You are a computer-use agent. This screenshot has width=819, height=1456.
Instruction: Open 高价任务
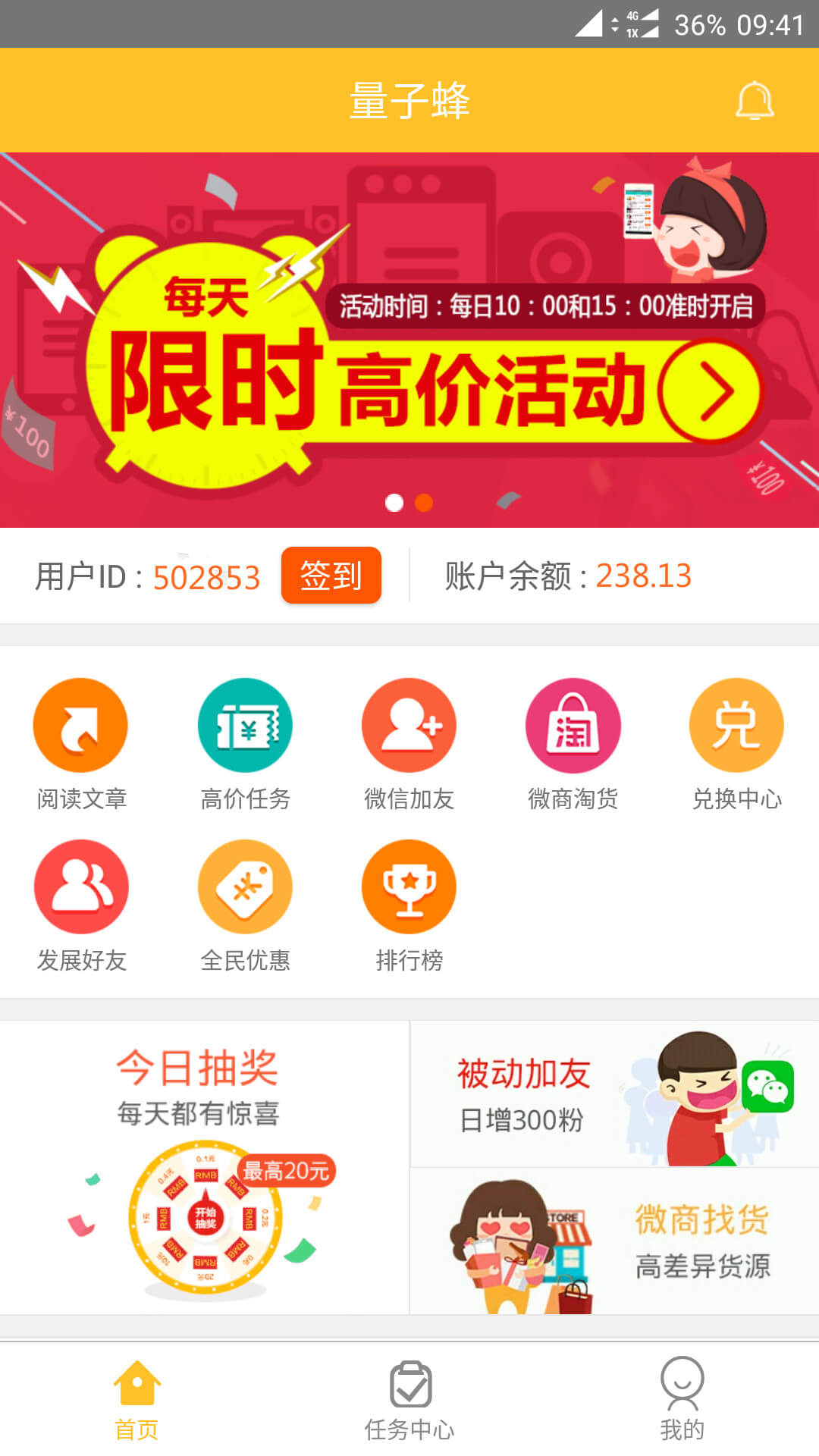(245, 745)
